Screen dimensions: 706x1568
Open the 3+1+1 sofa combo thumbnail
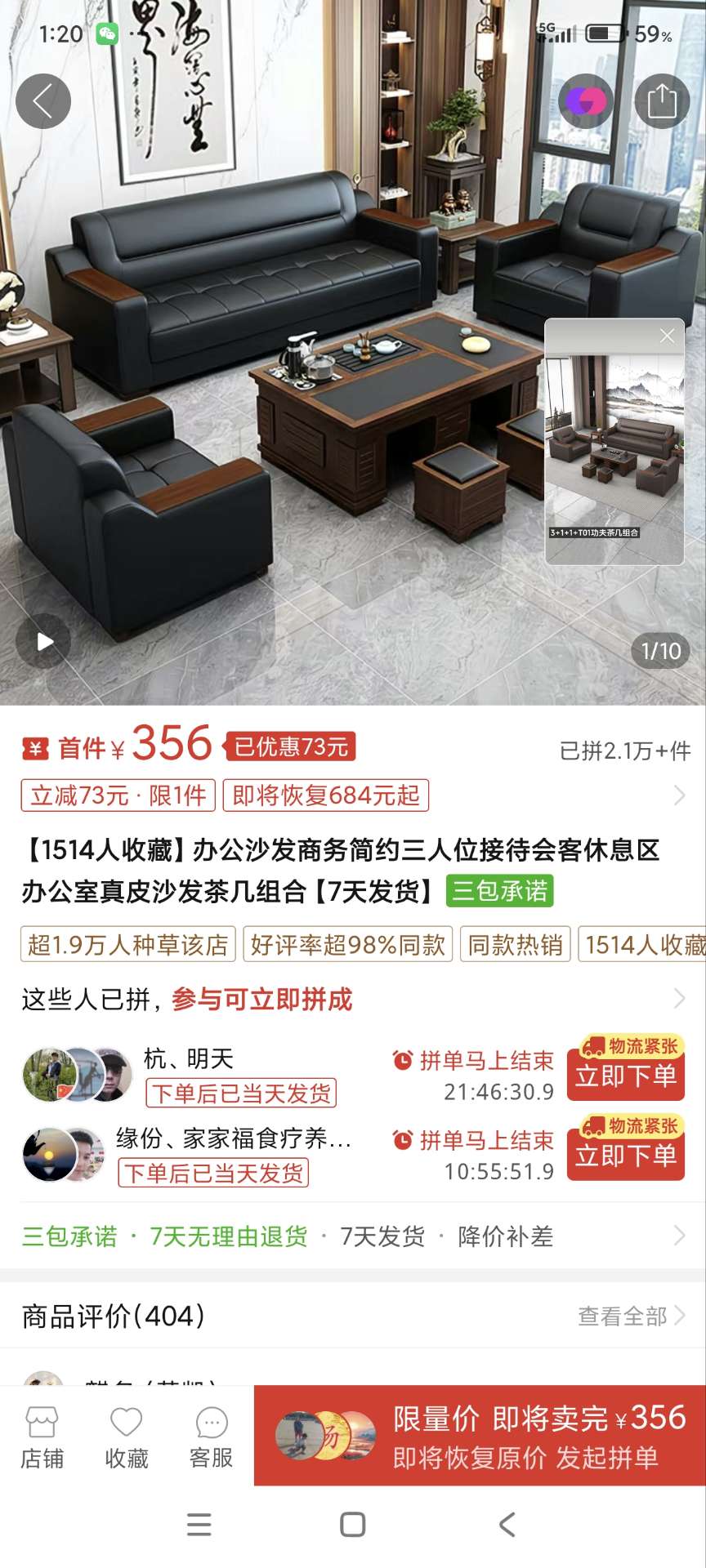click(614, 449)
